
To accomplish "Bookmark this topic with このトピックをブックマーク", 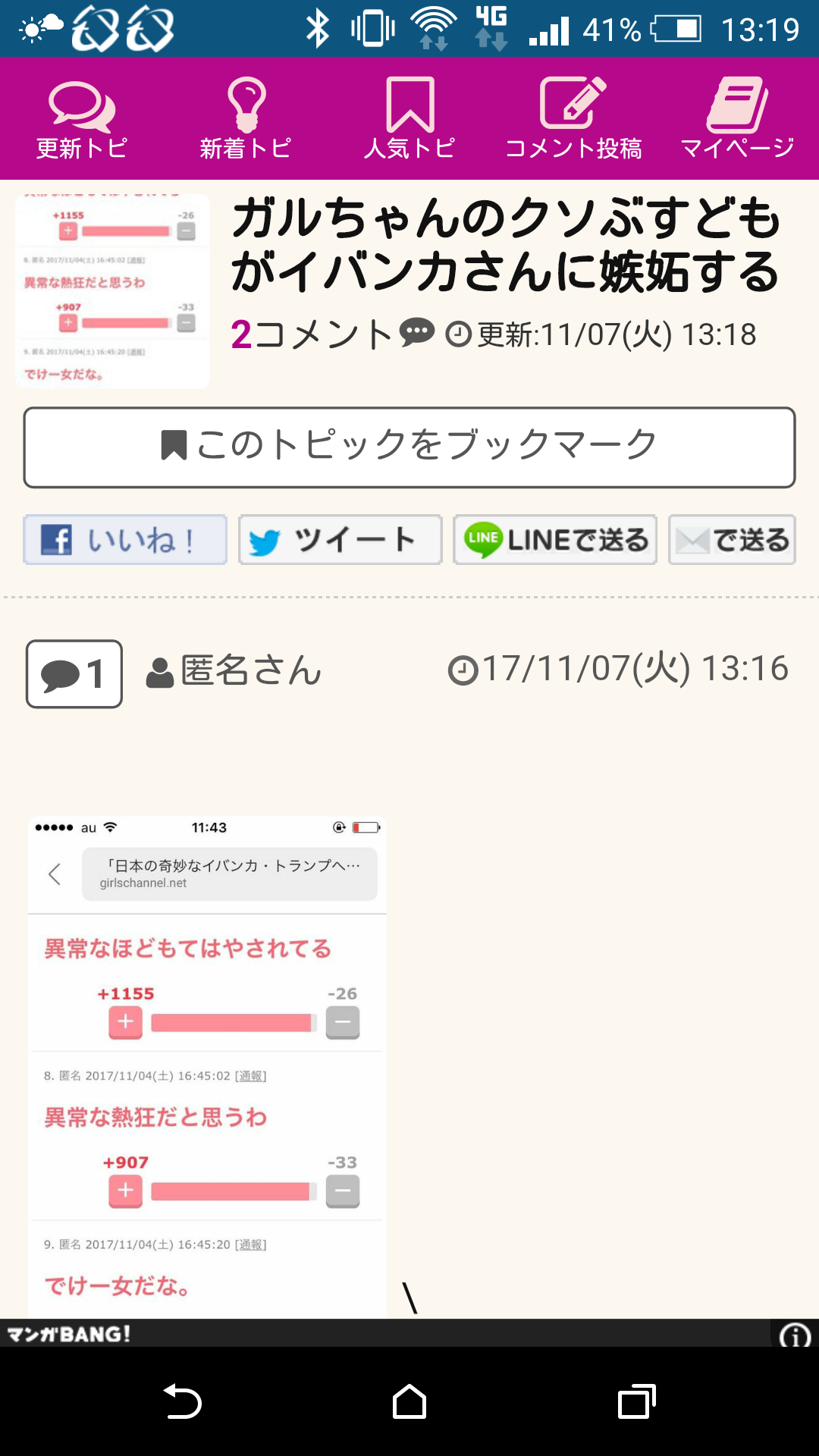I will [409, 447].
